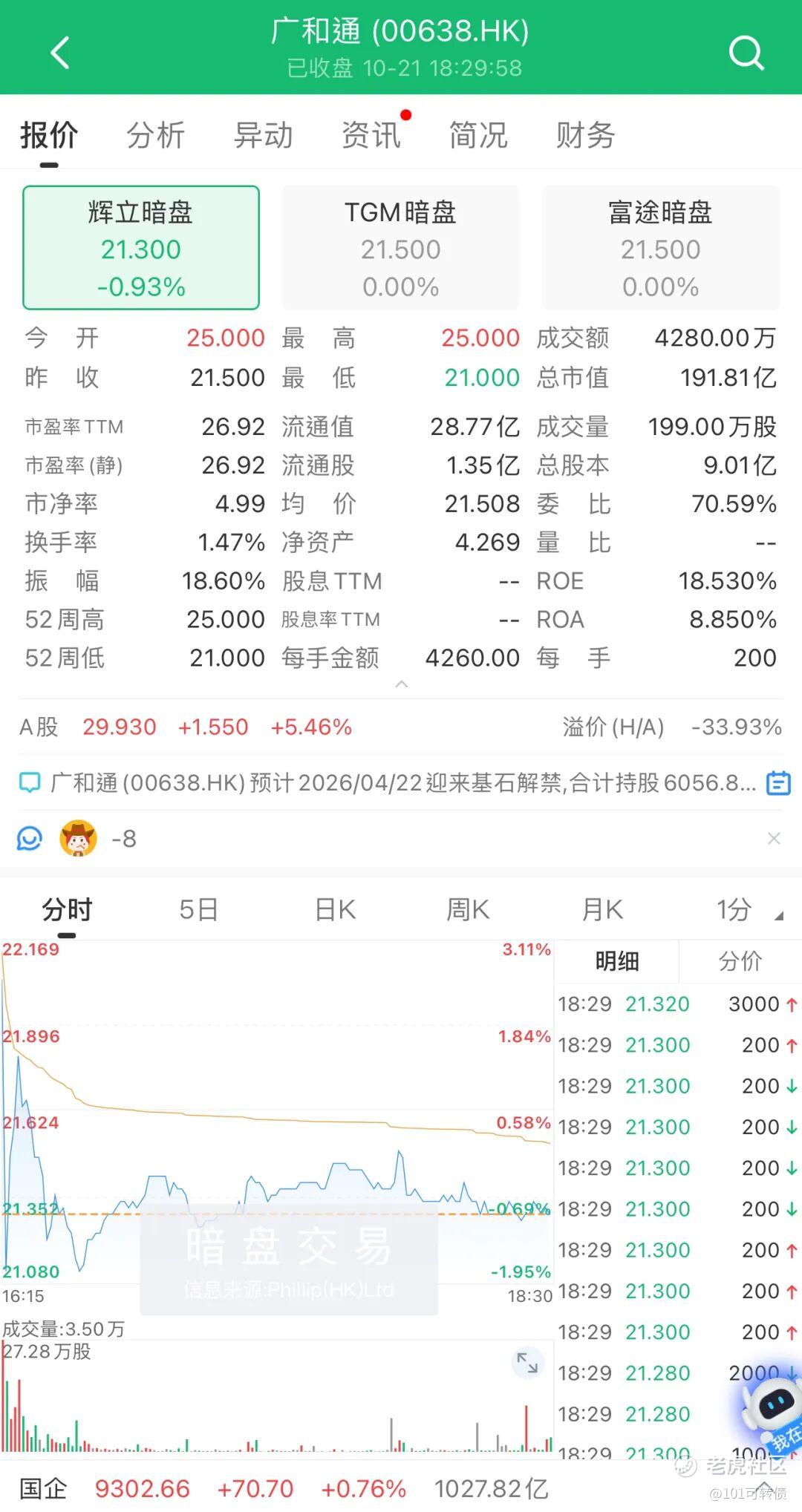Go back with the top-left arrow
Viewport: 802px width, 1512px height.
click(x=60, y=53)
